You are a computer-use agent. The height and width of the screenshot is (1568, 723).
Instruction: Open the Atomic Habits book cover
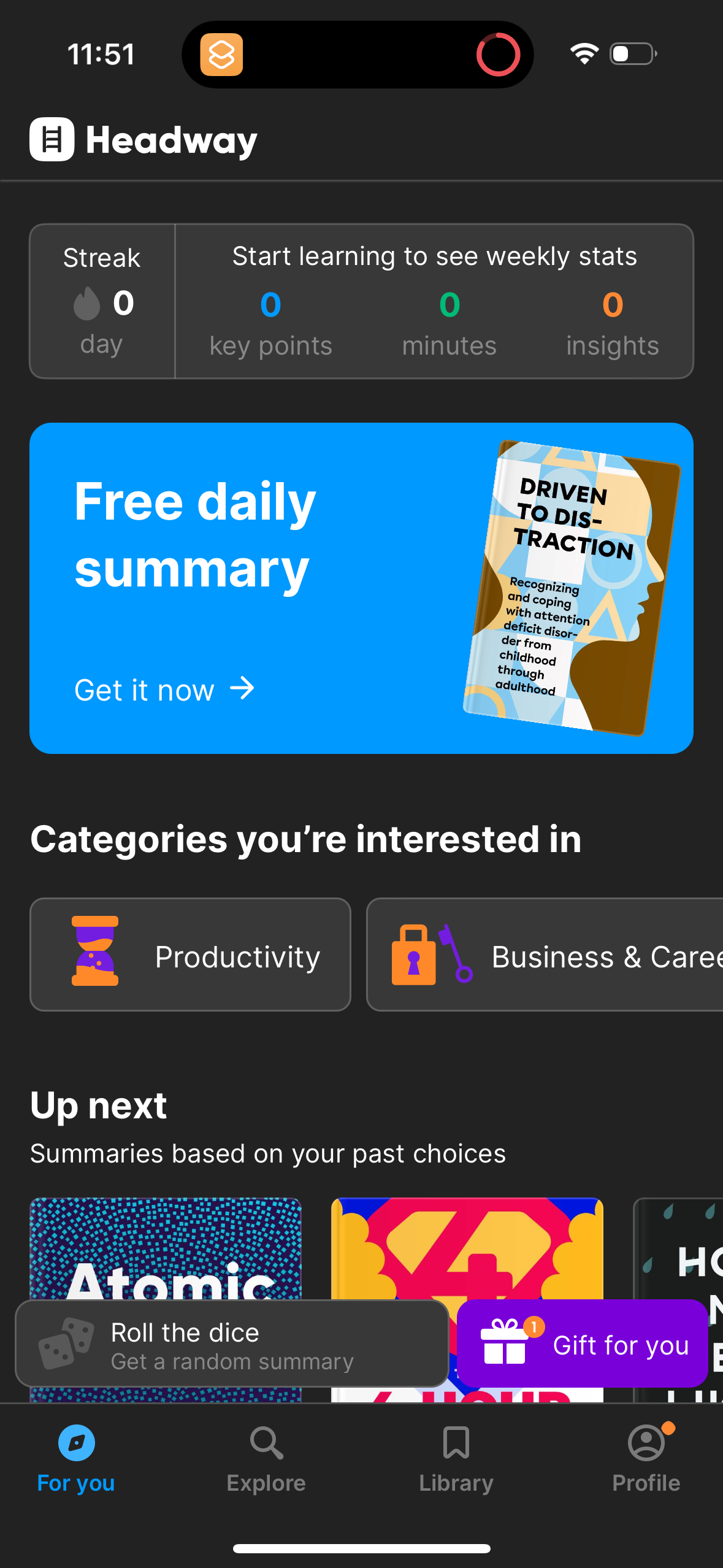pos(166,1245)
